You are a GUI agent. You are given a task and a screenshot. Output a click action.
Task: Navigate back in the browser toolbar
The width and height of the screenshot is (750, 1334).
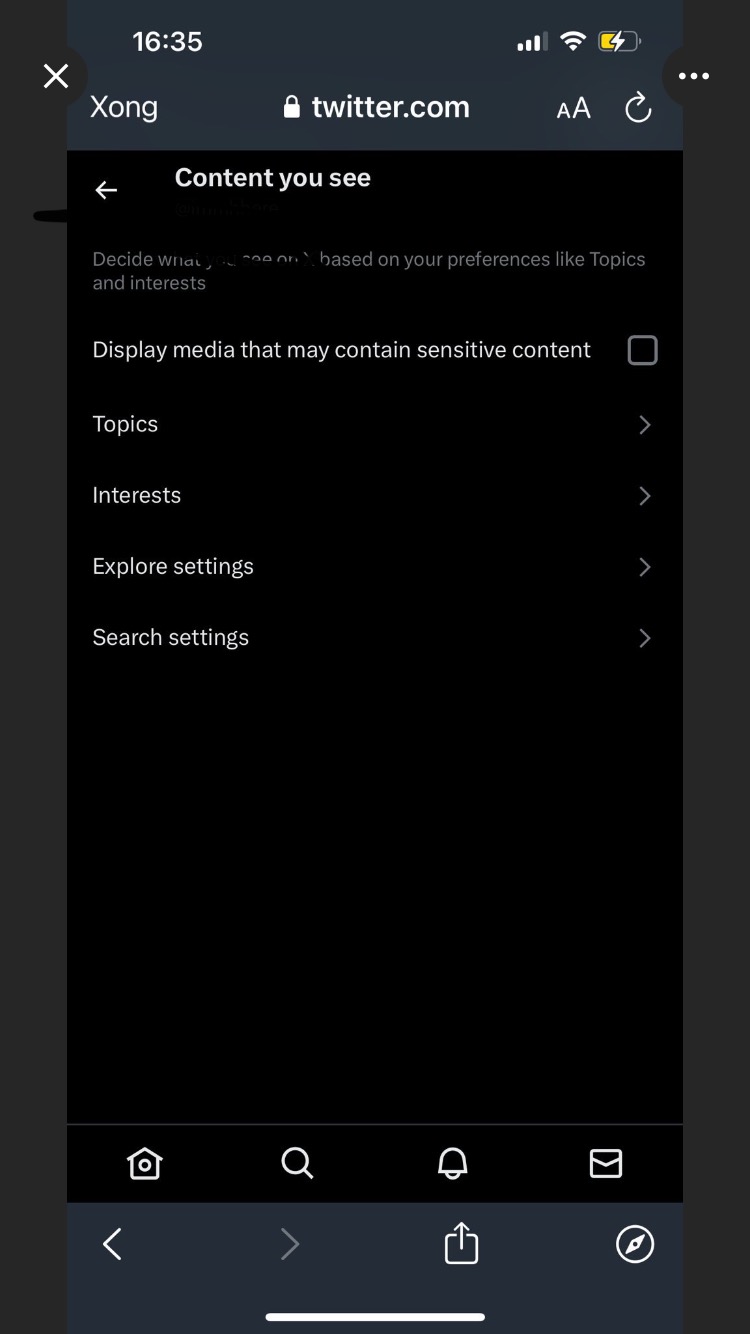(x=112, y=1244)
